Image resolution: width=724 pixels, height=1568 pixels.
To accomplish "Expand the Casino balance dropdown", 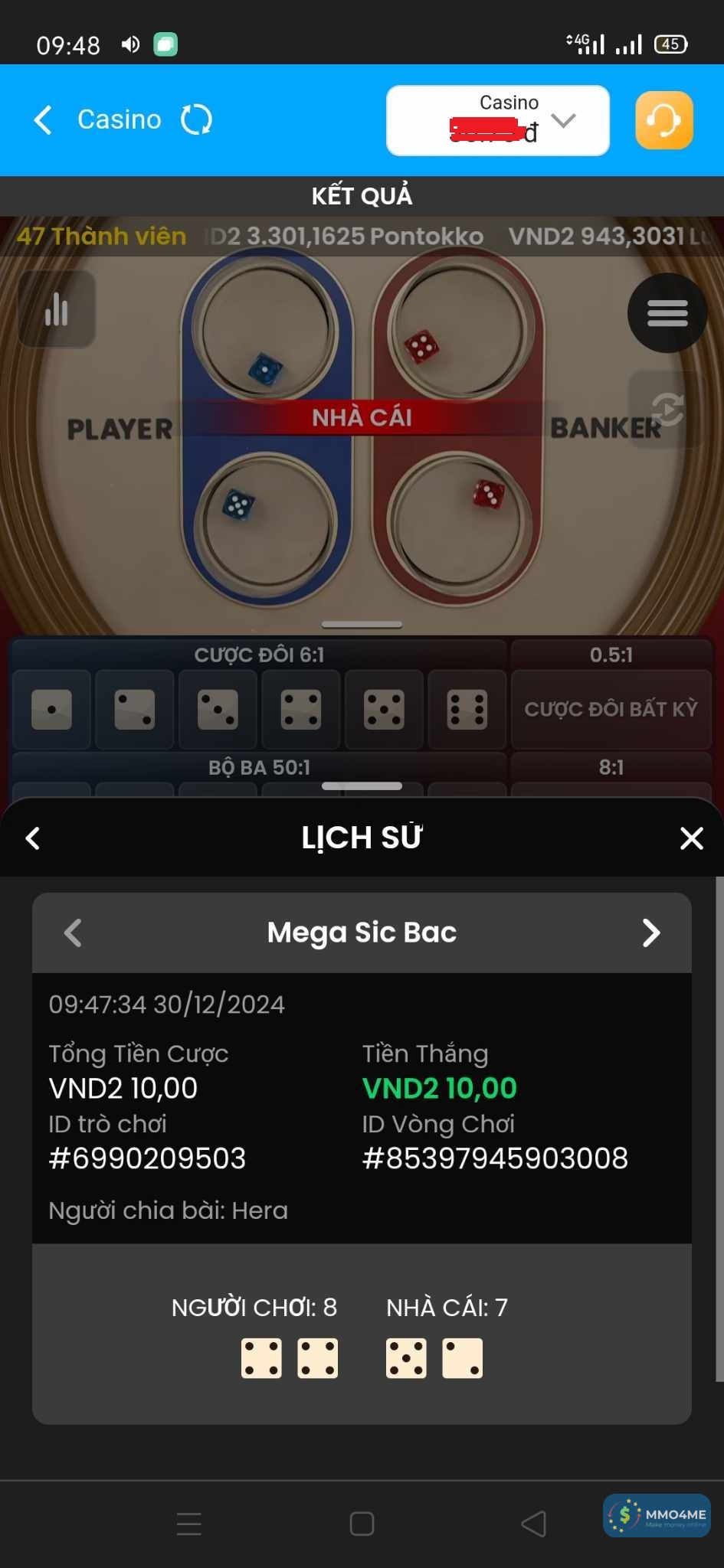I will [x=563, y=120].
